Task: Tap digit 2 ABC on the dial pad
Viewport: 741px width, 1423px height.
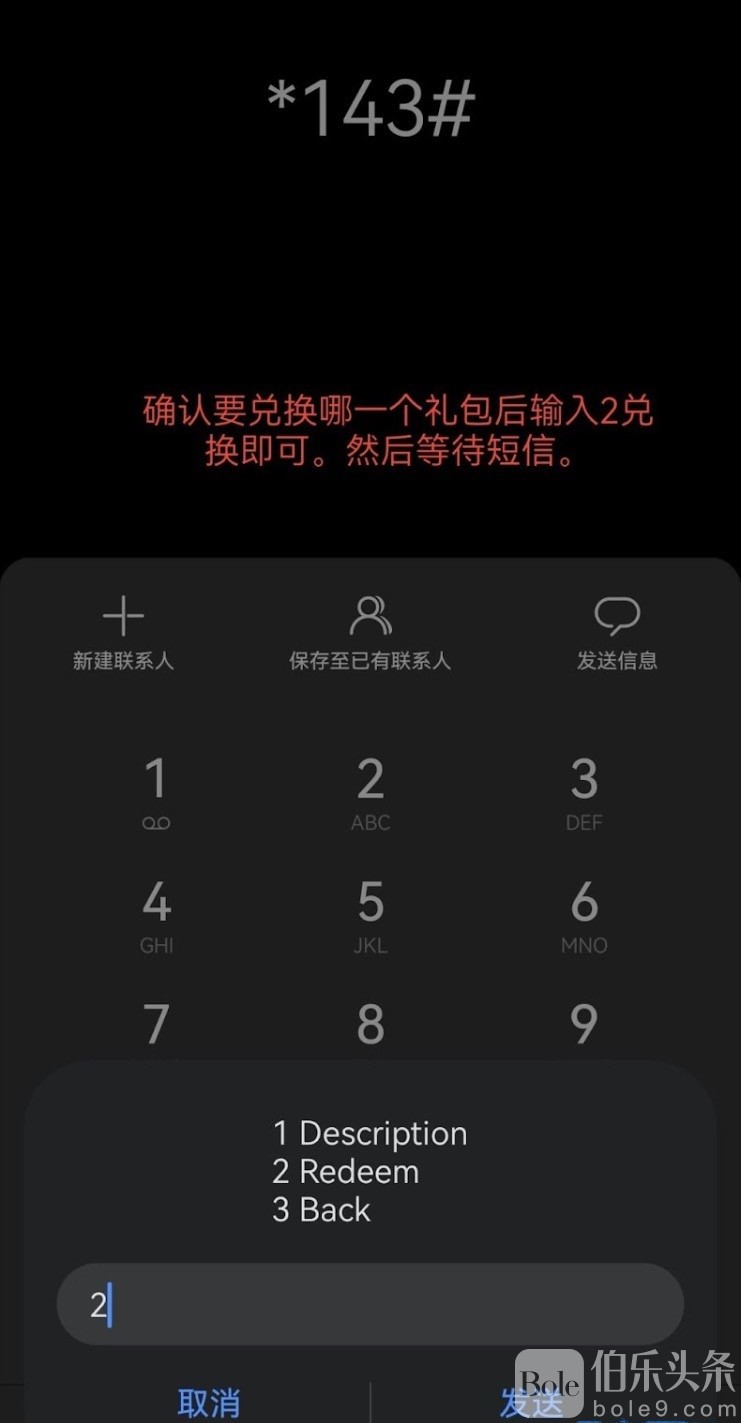Action: [370, 793]
